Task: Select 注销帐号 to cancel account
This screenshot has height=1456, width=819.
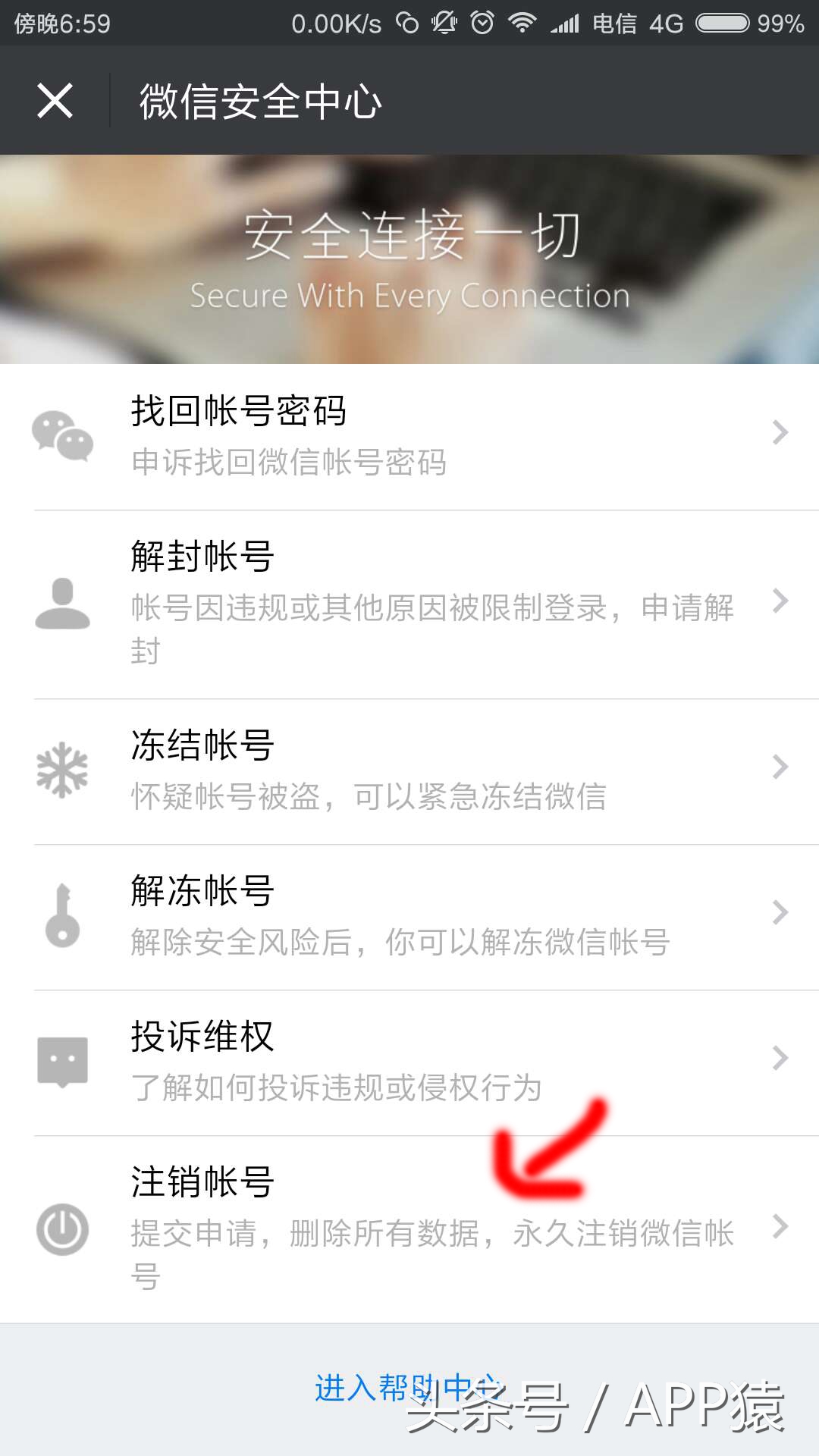Action: coord(409,1228)
